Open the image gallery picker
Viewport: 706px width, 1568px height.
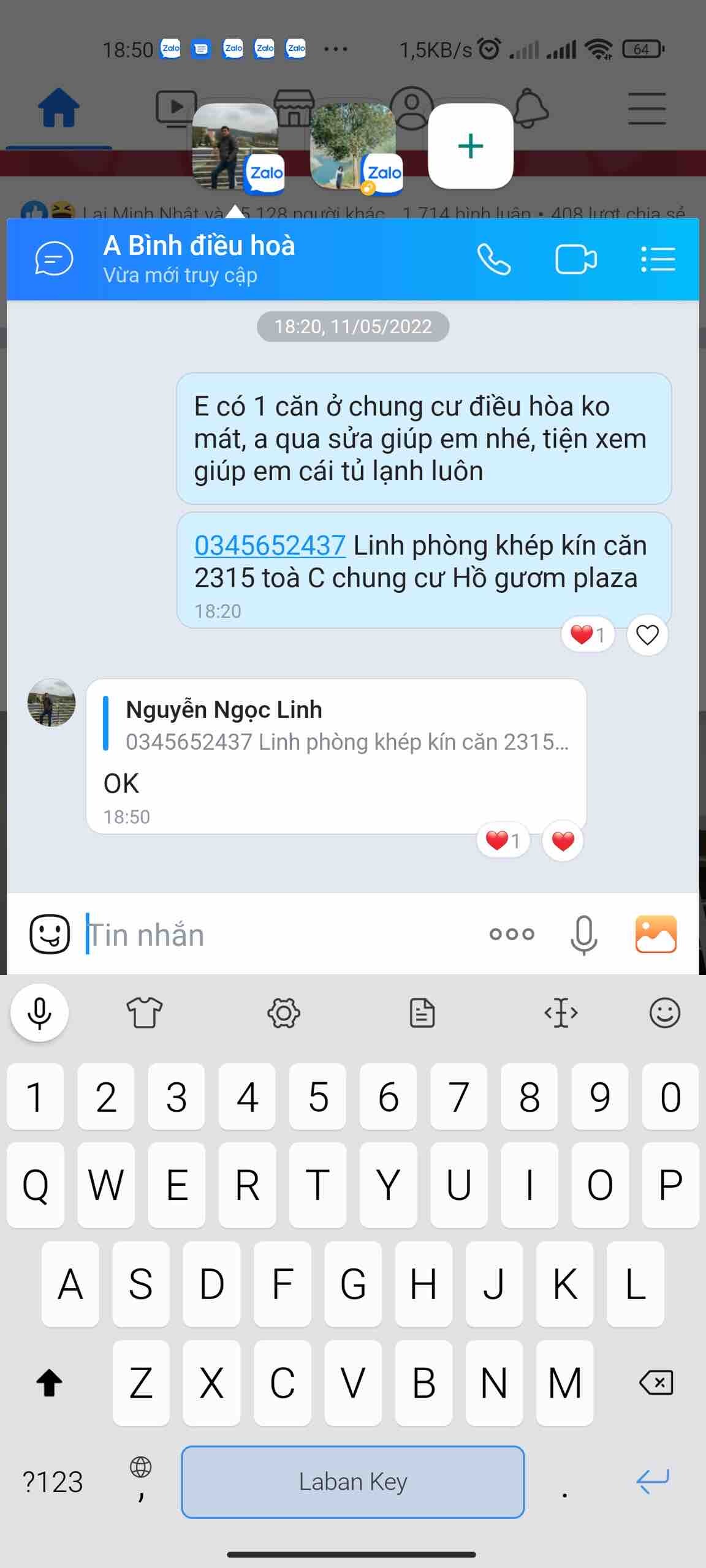click(656, 934)
